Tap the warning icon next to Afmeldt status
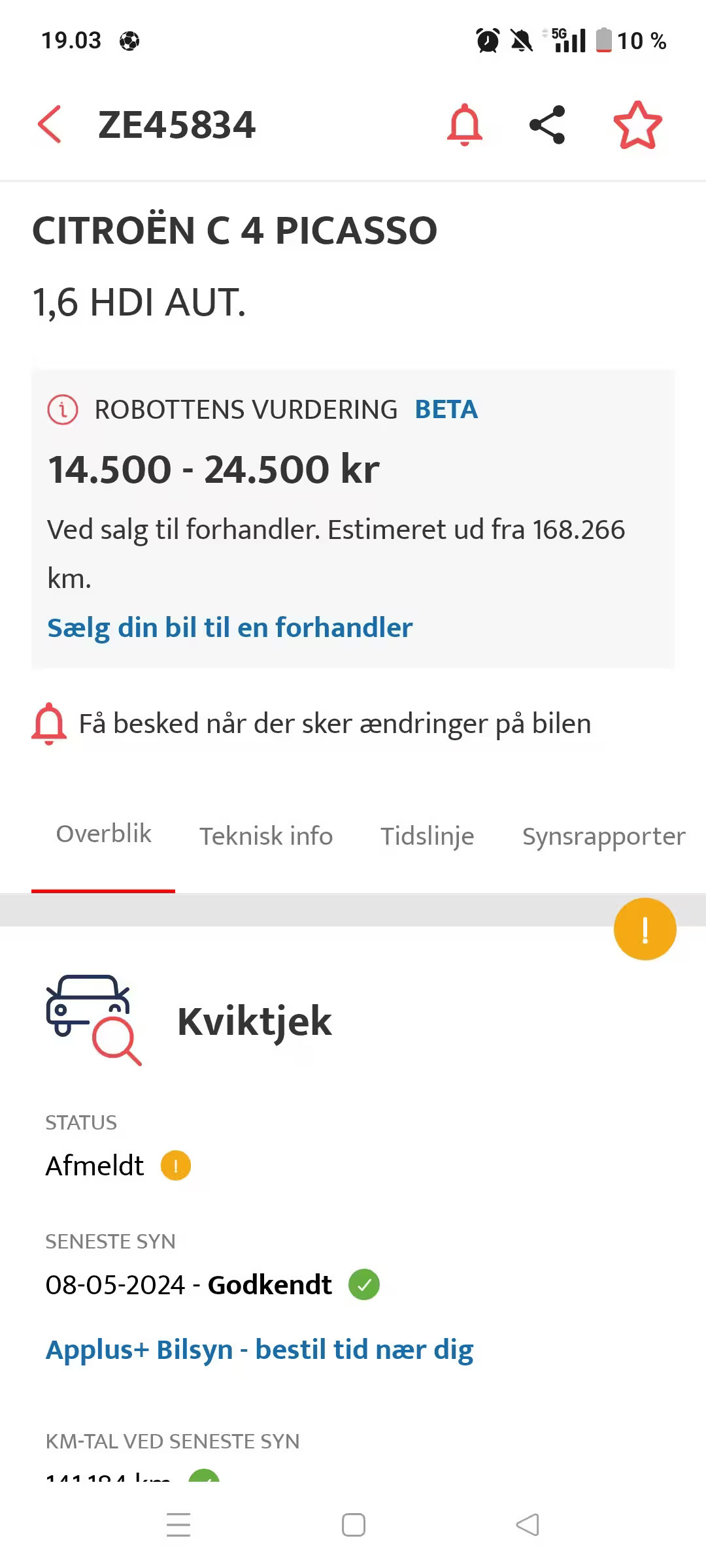The height and width of the screenshot is (1568, 706). pos(175,1165)
